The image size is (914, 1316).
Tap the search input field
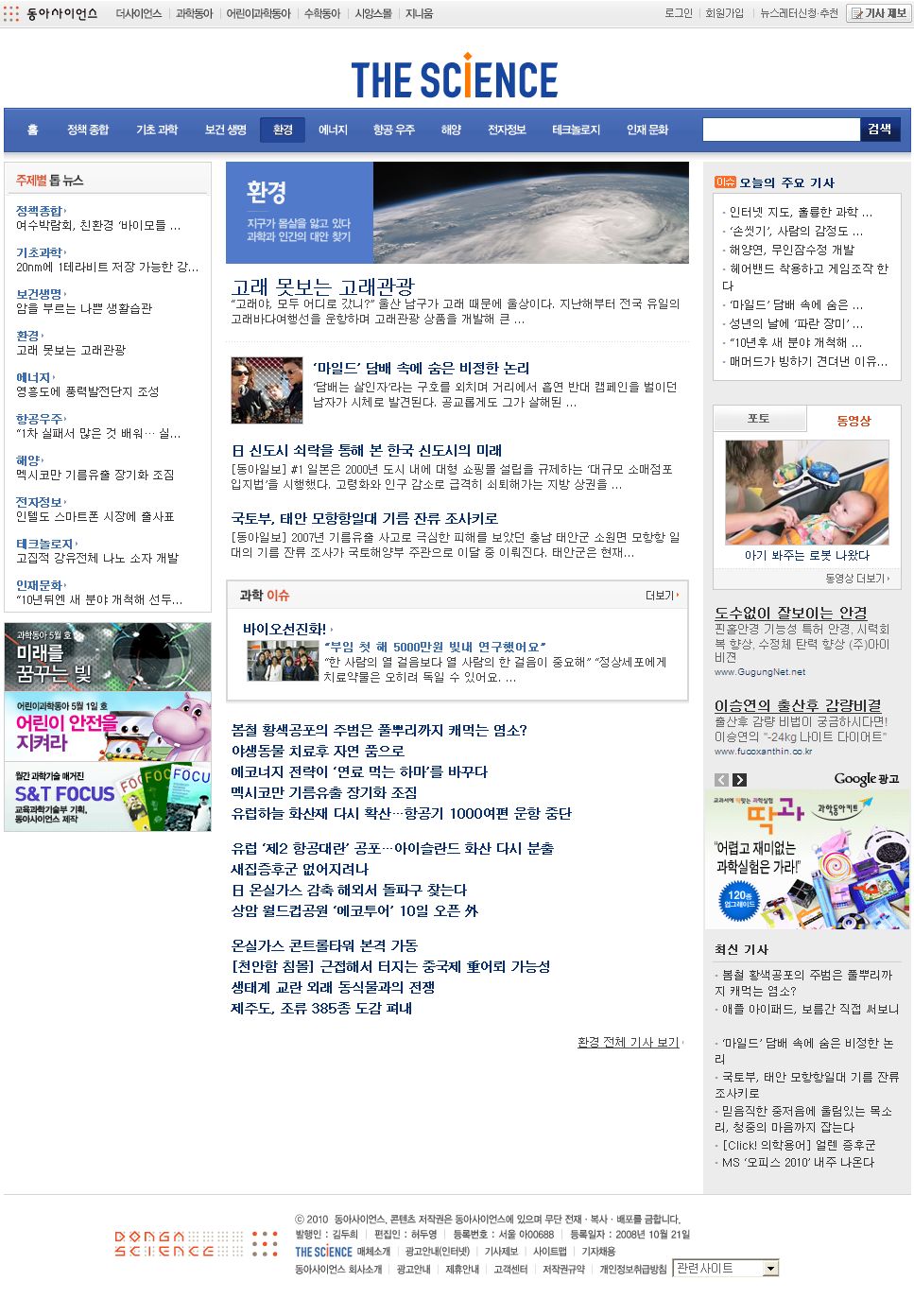pyautogui.click(x=781, y=130)
